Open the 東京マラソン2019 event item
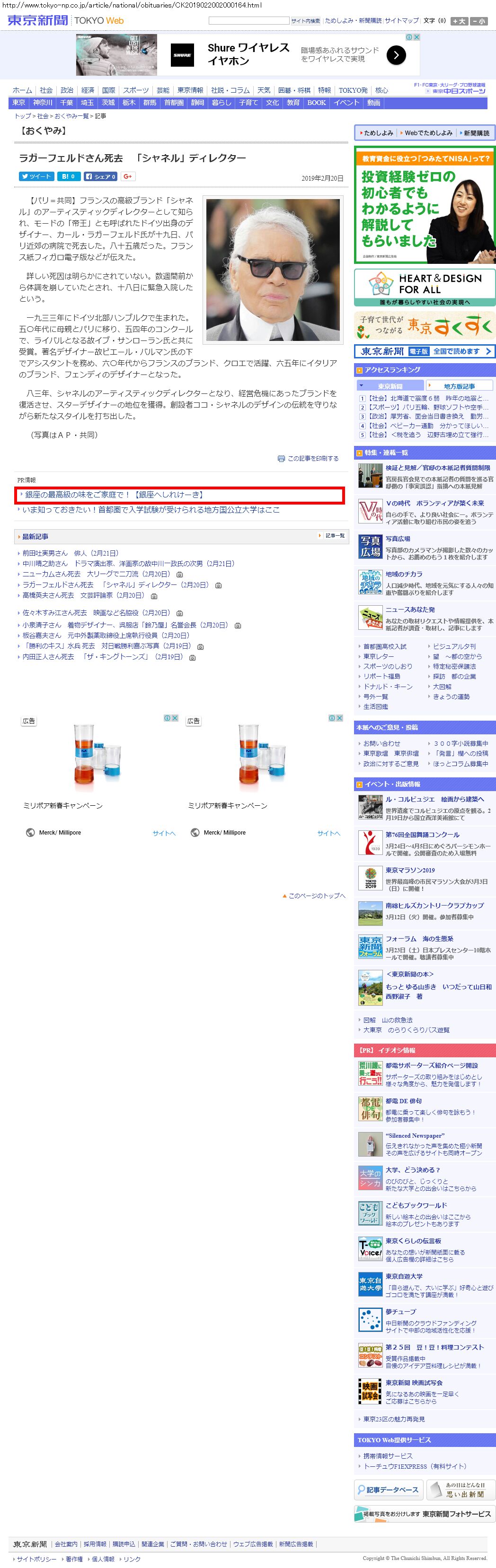This screenshot has width=496, height=1568. point(410,870)
